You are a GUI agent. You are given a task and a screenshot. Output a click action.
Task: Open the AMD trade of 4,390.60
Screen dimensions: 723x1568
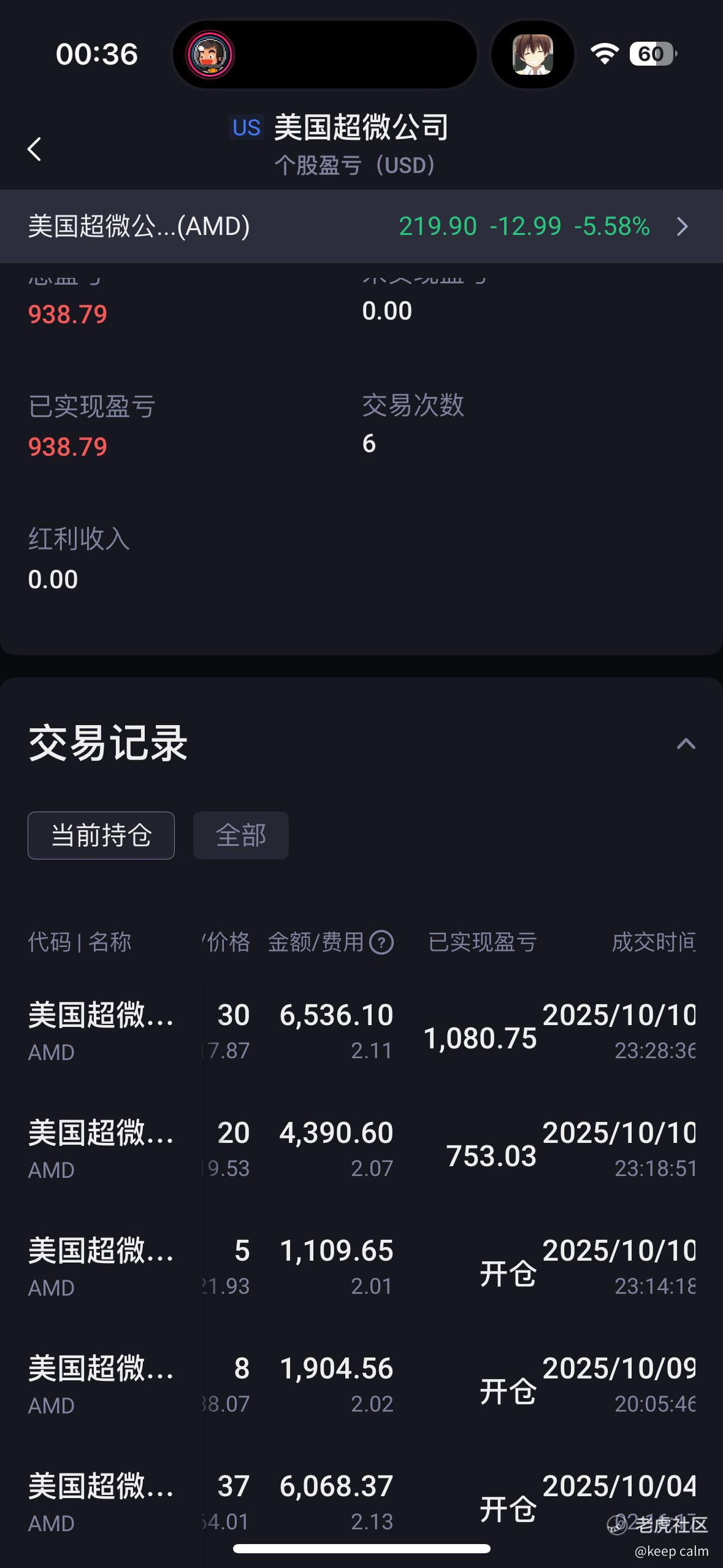(x=361, y=1150)
